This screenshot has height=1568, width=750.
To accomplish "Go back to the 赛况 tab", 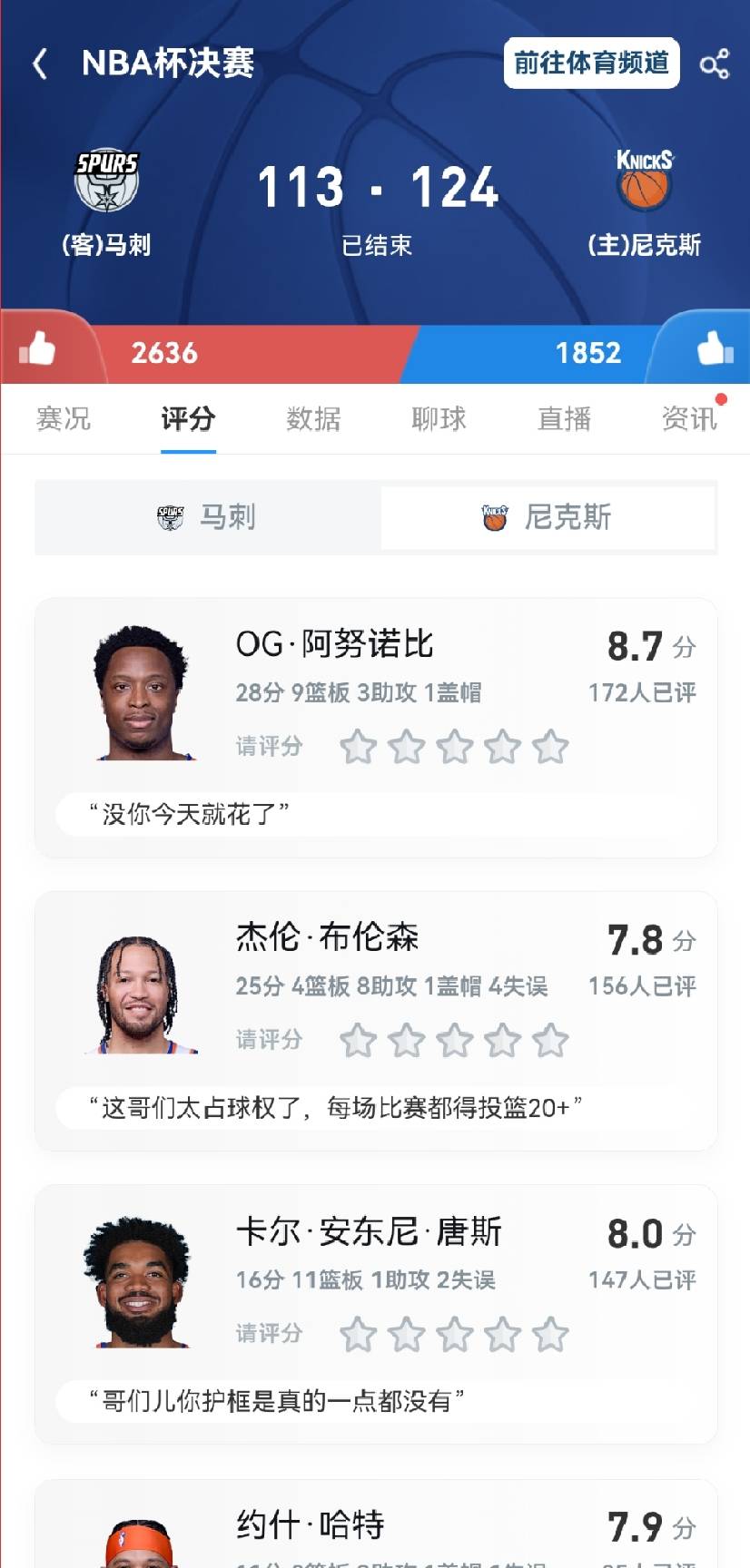I will click(x=61, y=418).
